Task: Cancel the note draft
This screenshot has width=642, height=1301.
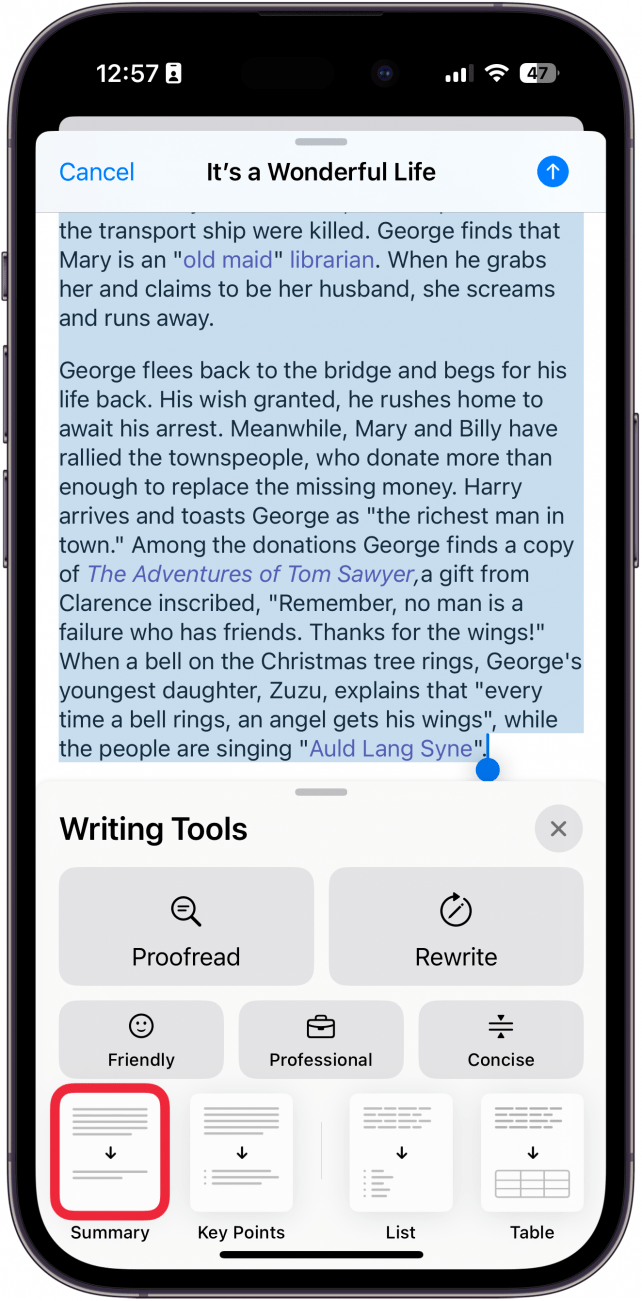Action: (x=96, y=172)
